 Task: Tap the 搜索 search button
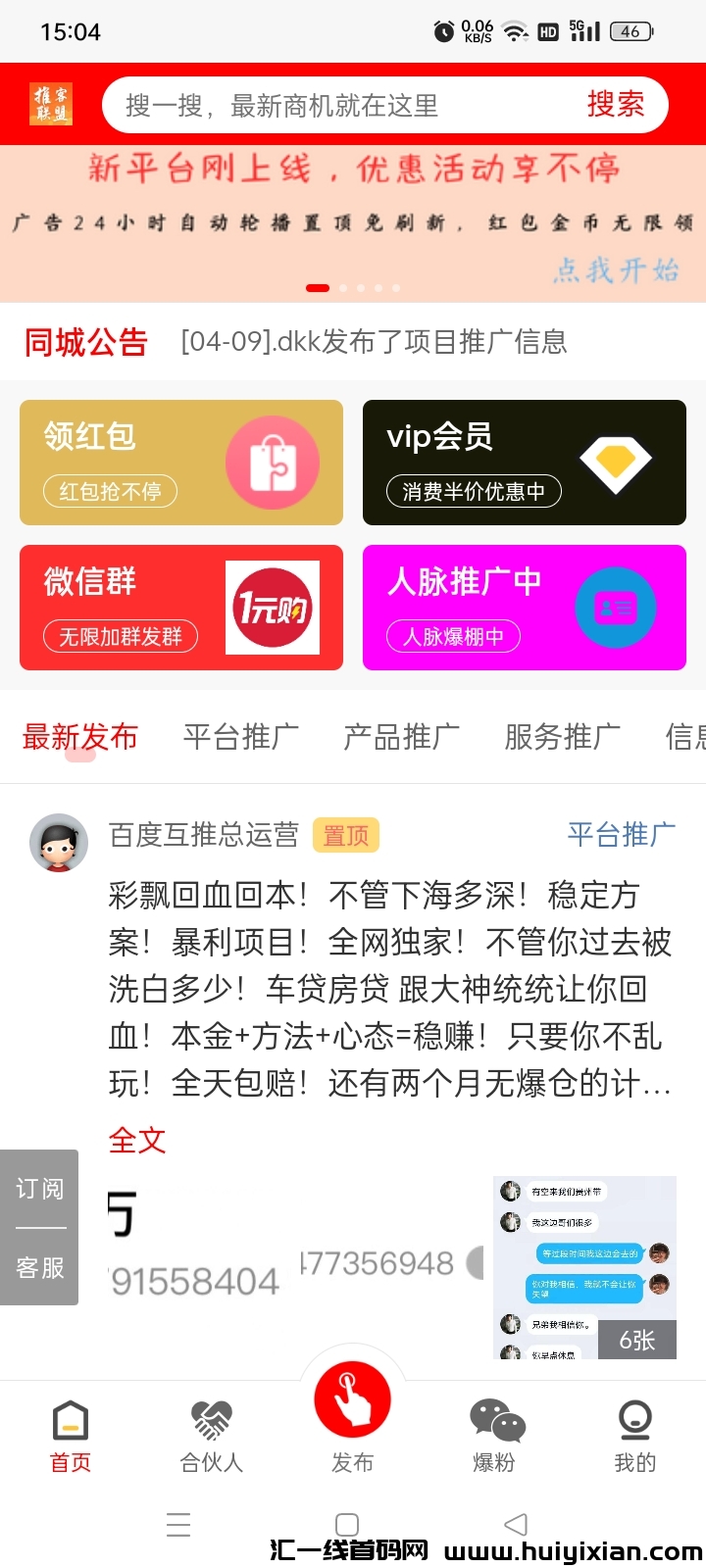616,103
